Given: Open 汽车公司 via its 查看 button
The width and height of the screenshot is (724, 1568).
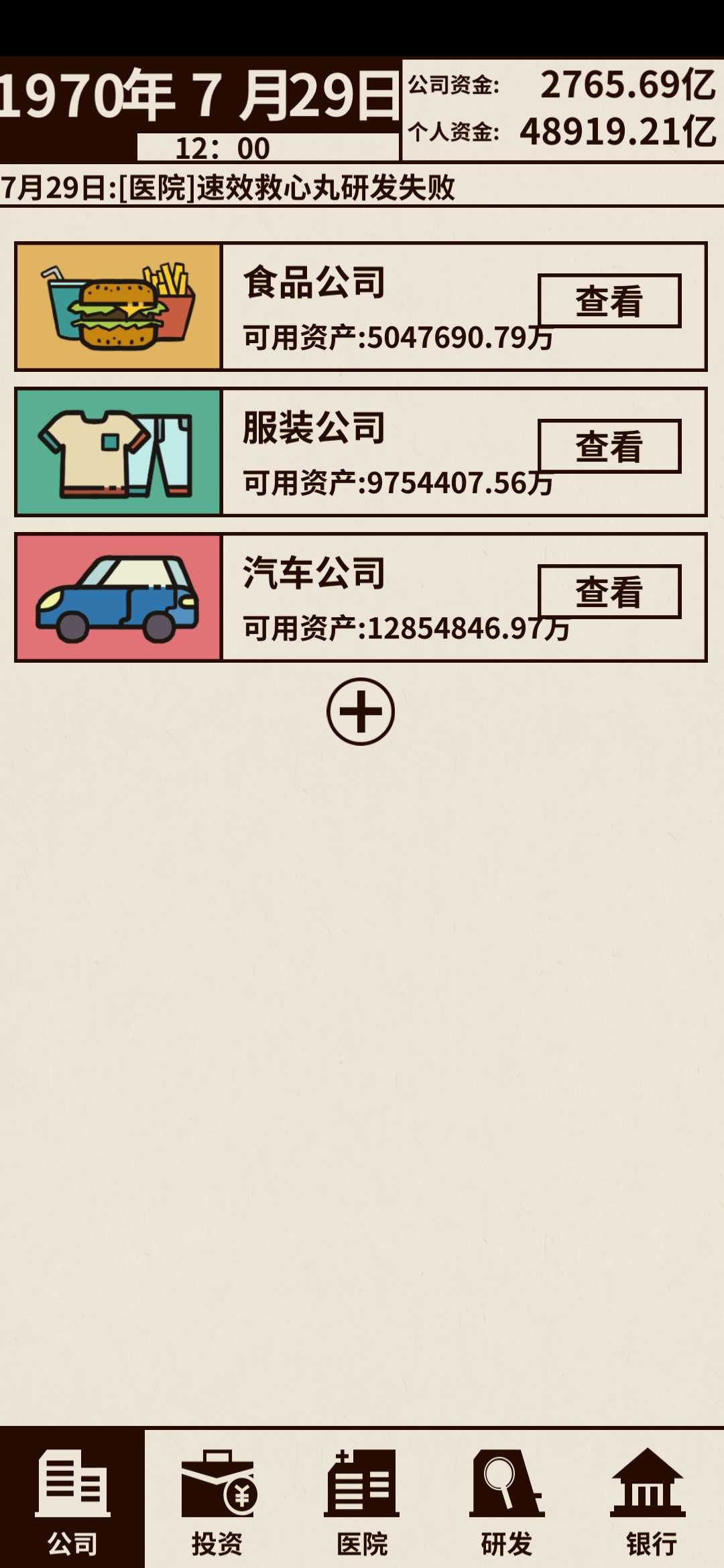Looking at the screenshot, I should point(609,592).
